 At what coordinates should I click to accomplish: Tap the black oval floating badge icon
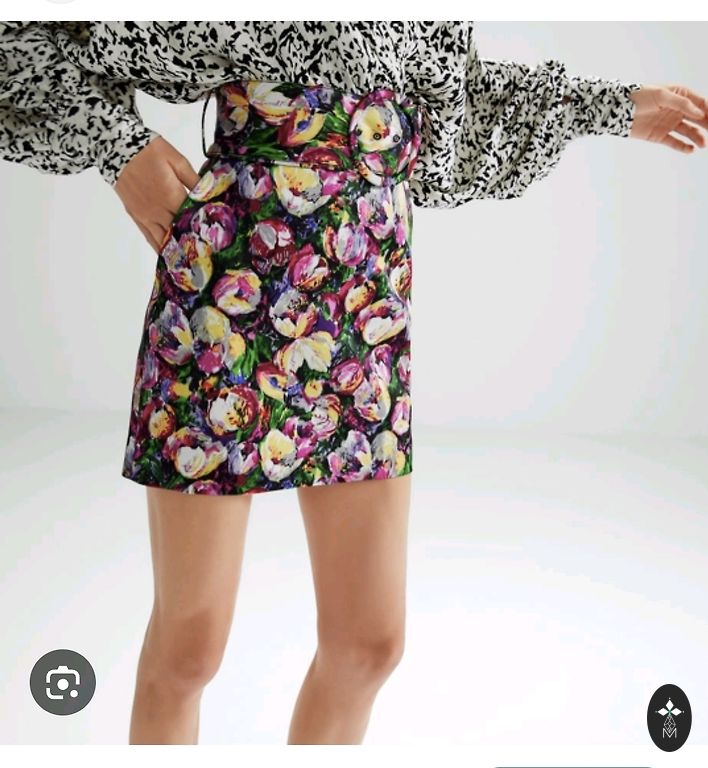[669, 717]
